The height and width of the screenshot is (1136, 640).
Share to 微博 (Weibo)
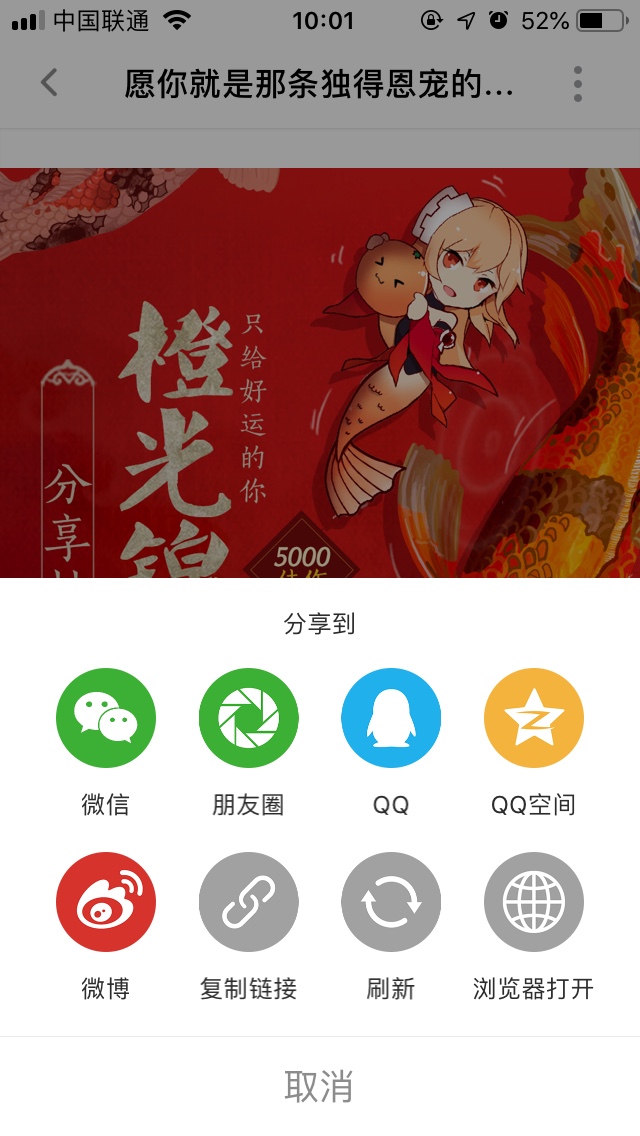pos(106,902)
